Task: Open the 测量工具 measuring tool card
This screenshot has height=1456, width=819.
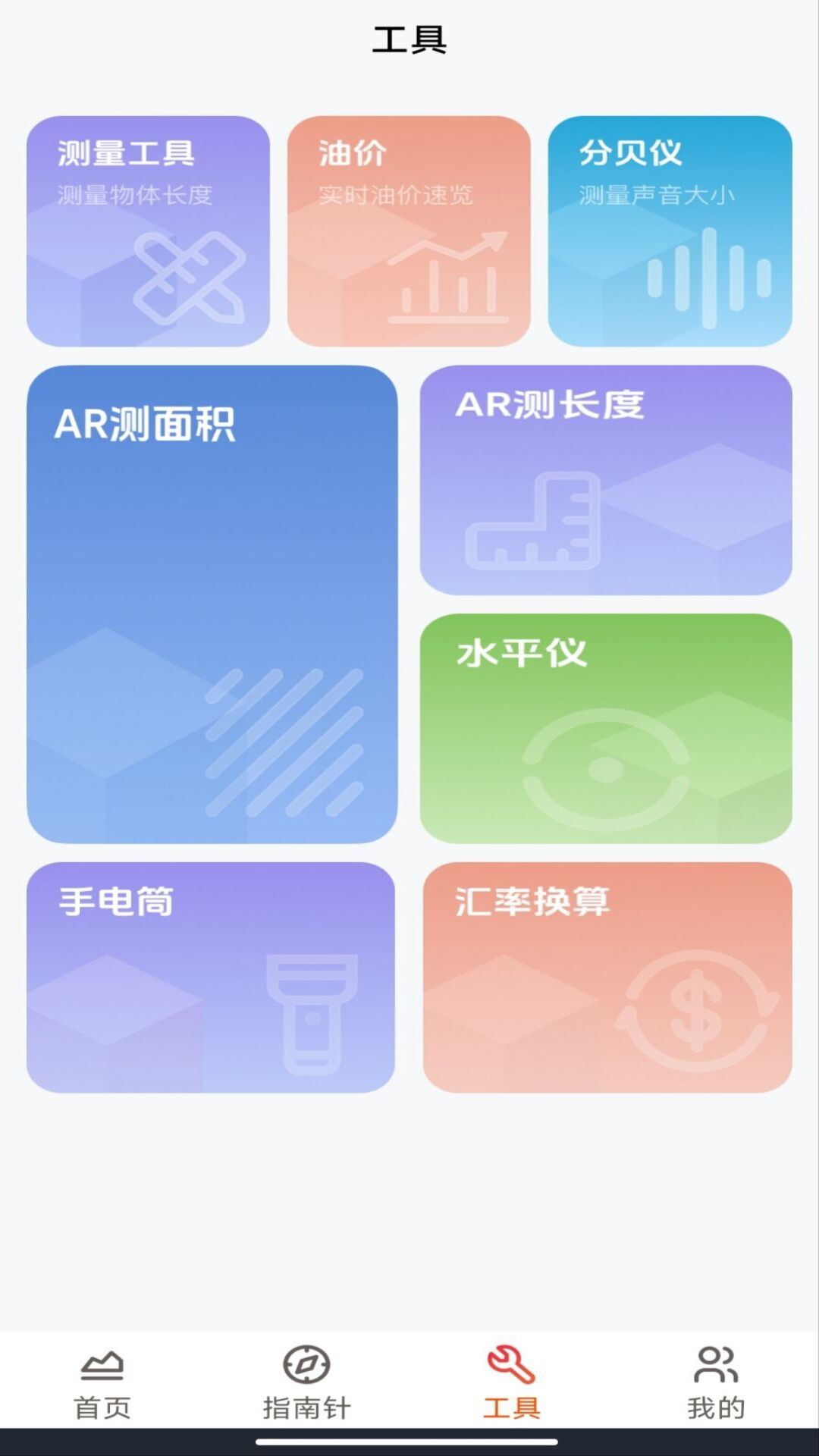Action: coord(148,231)
